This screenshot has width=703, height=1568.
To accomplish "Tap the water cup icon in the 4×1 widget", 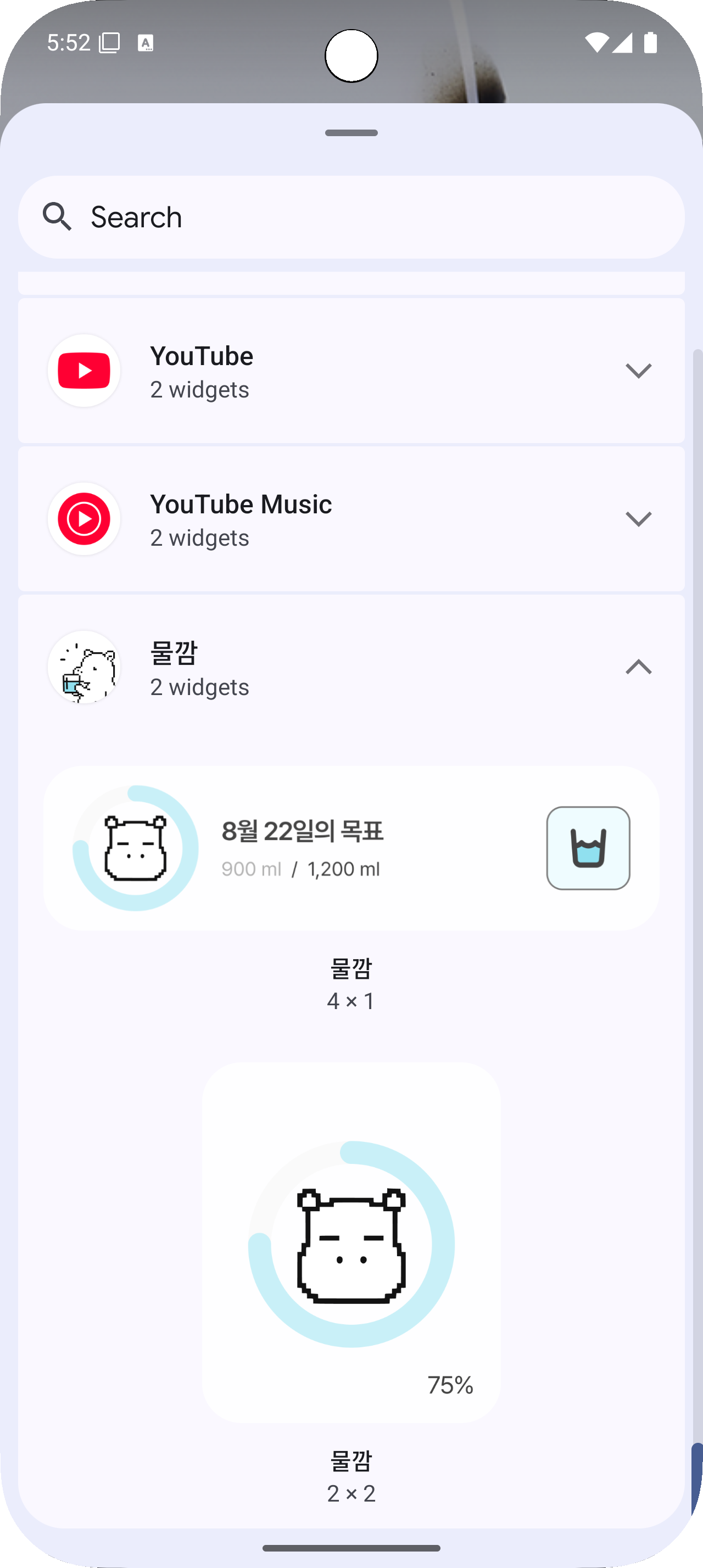I will 587,847.
